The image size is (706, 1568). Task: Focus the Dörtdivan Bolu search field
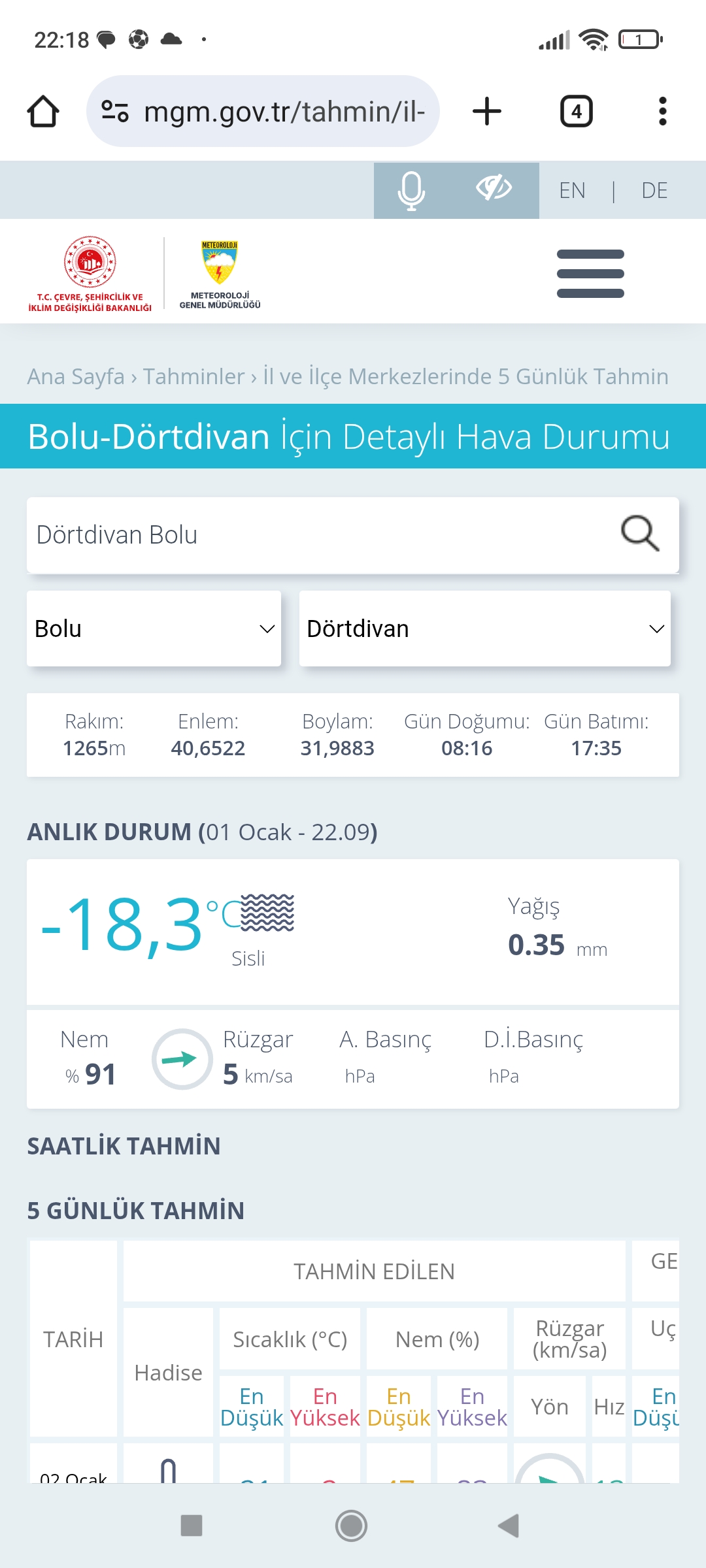click(320, 535)
